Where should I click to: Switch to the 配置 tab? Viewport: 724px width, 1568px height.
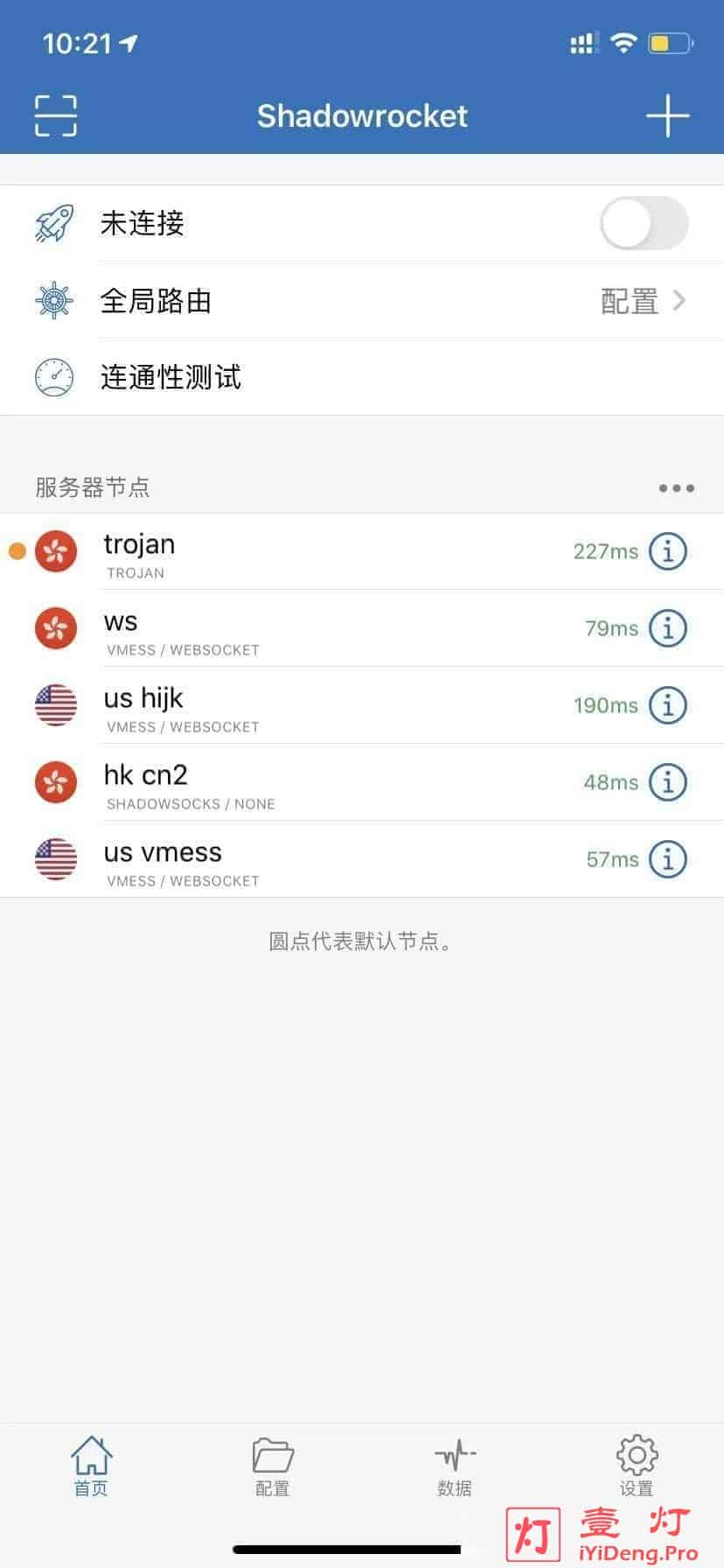point(273,1467)
